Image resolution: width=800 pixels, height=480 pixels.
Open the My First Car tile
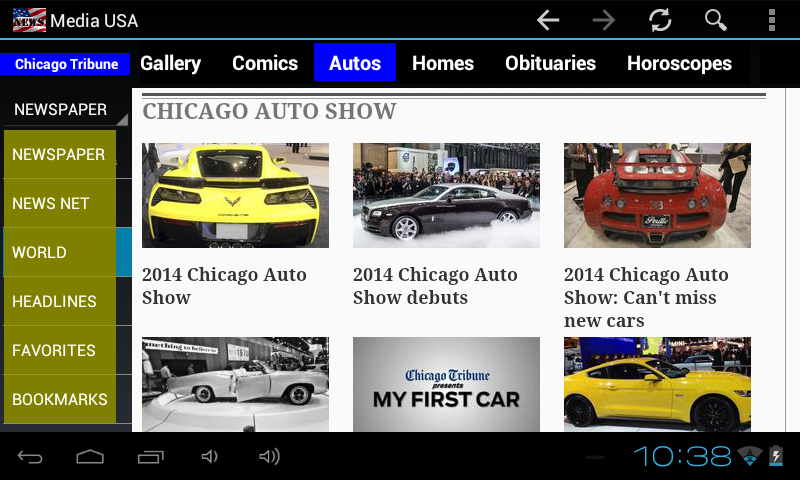coord(446,384)
